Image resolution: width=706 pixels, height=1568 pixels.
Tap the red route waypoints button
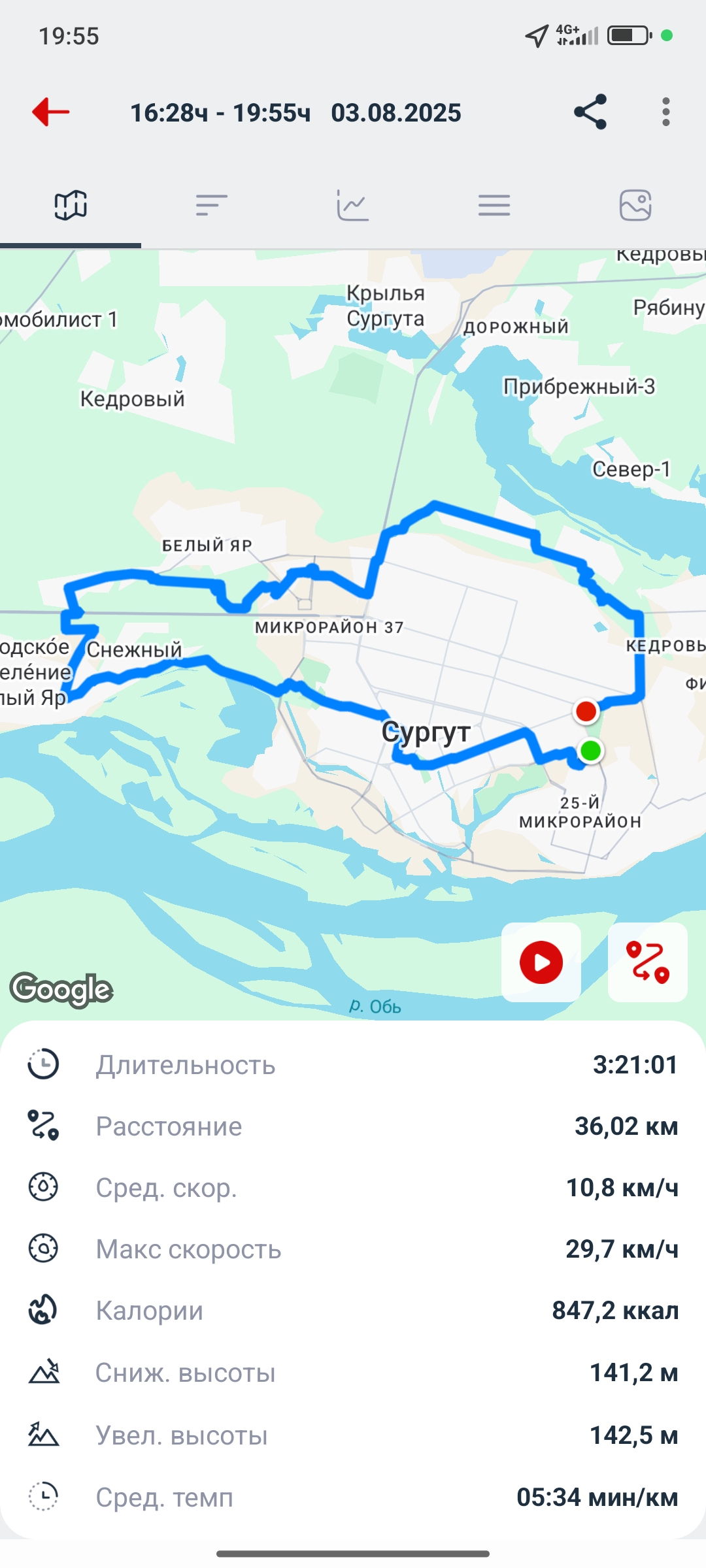click(648, 962)
